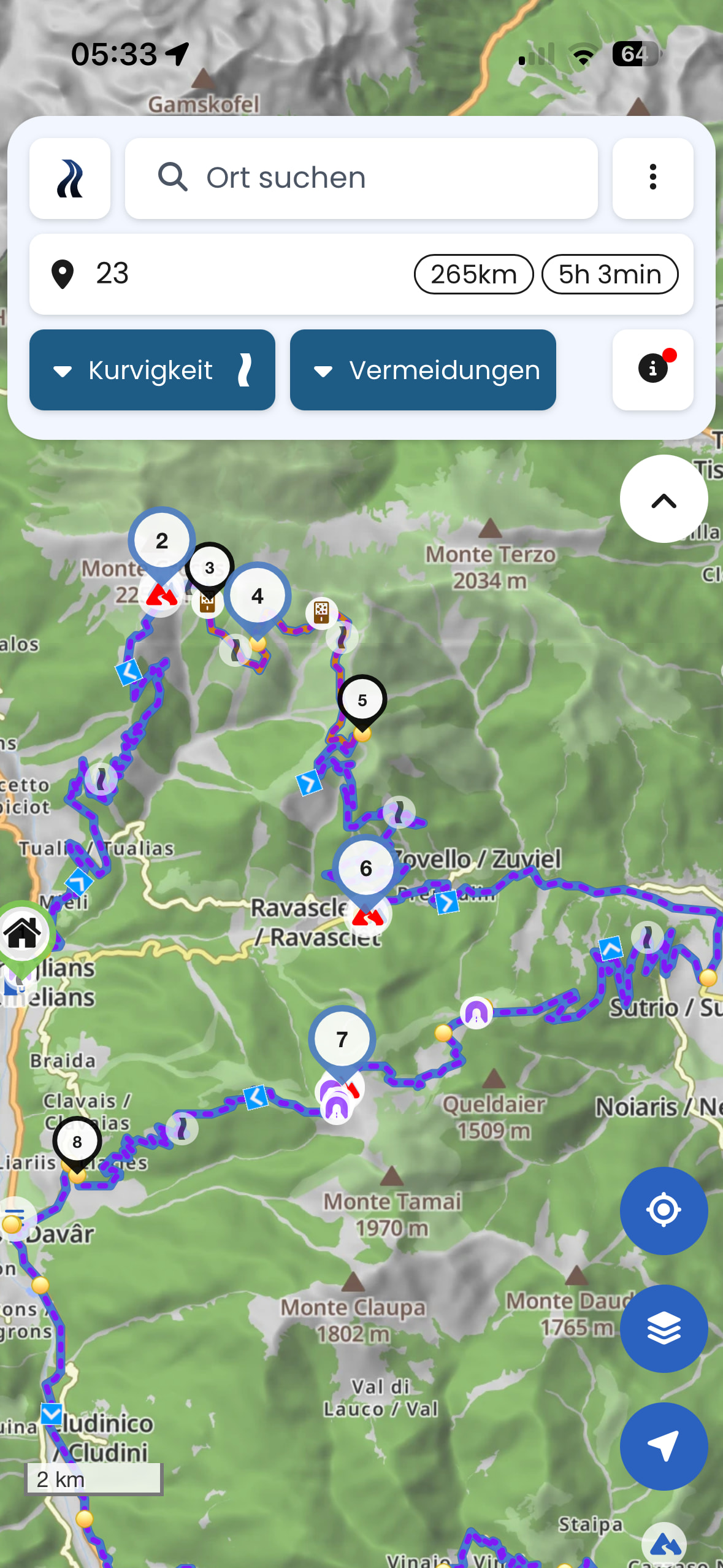Open the map layers selector
The image size is (723, 1568).
(664, 1328)
